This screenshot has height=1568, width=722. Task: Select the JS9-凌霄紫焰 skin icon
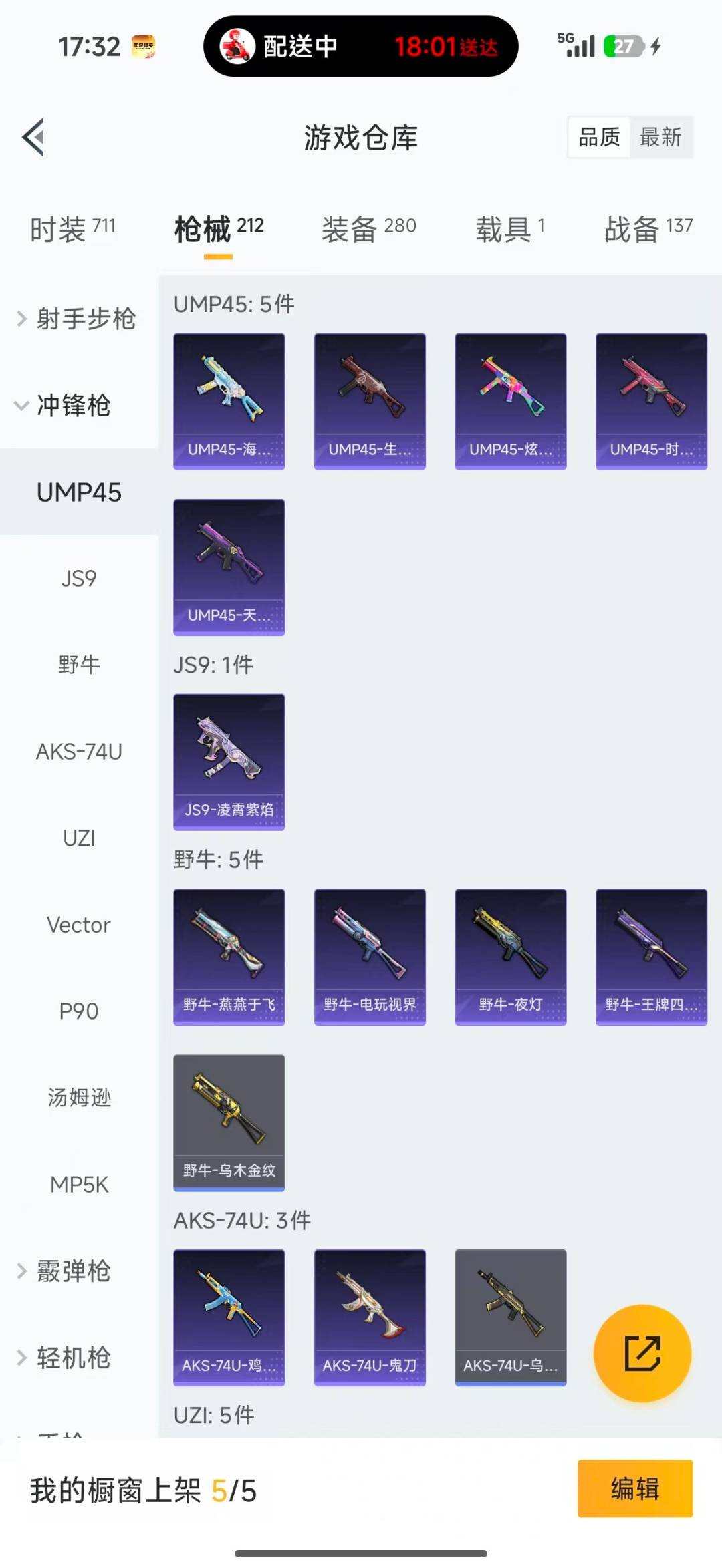pos(229,762)
